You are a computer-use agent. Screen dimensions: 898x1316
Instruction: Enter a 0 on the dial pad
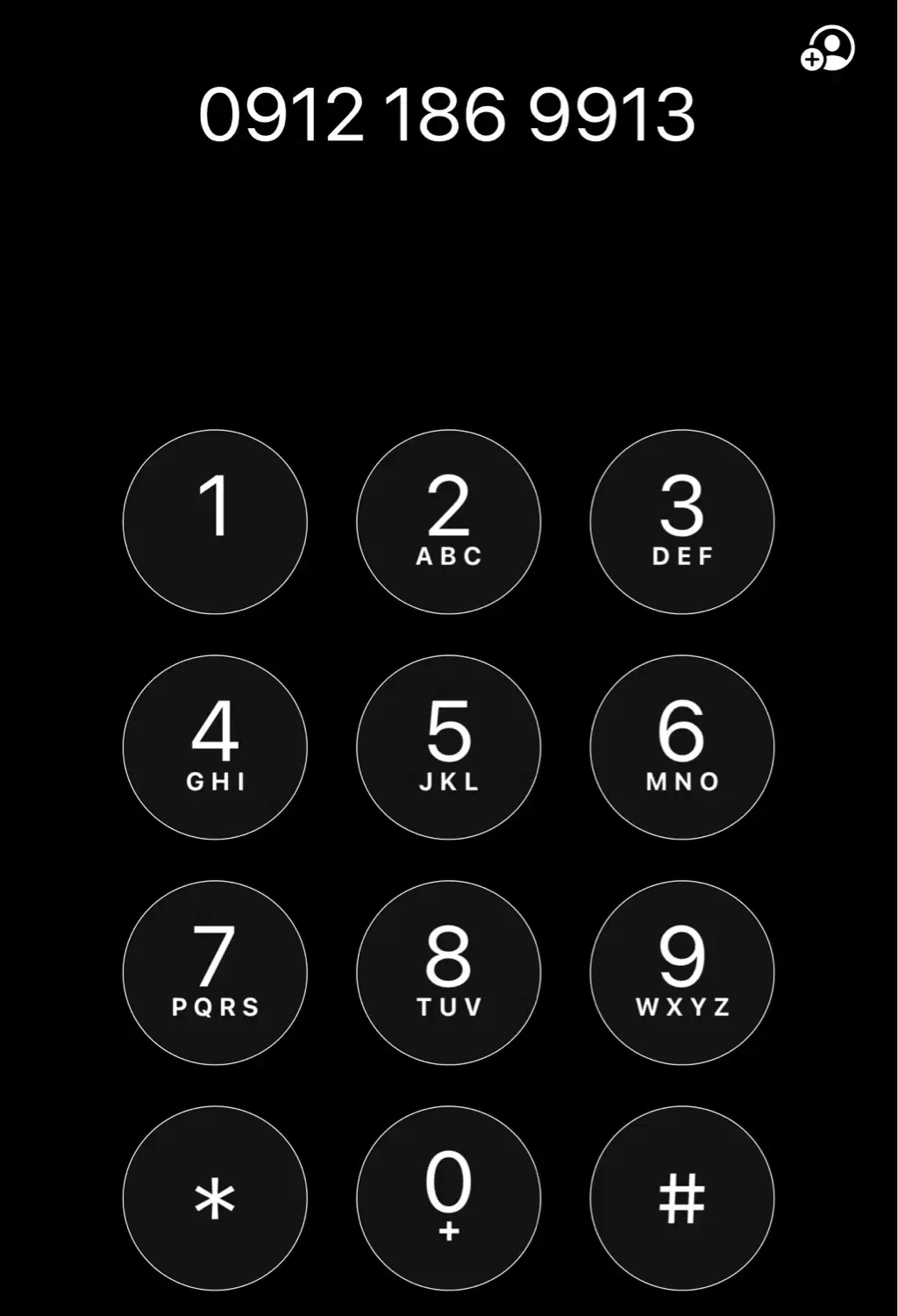[448, 1198]
